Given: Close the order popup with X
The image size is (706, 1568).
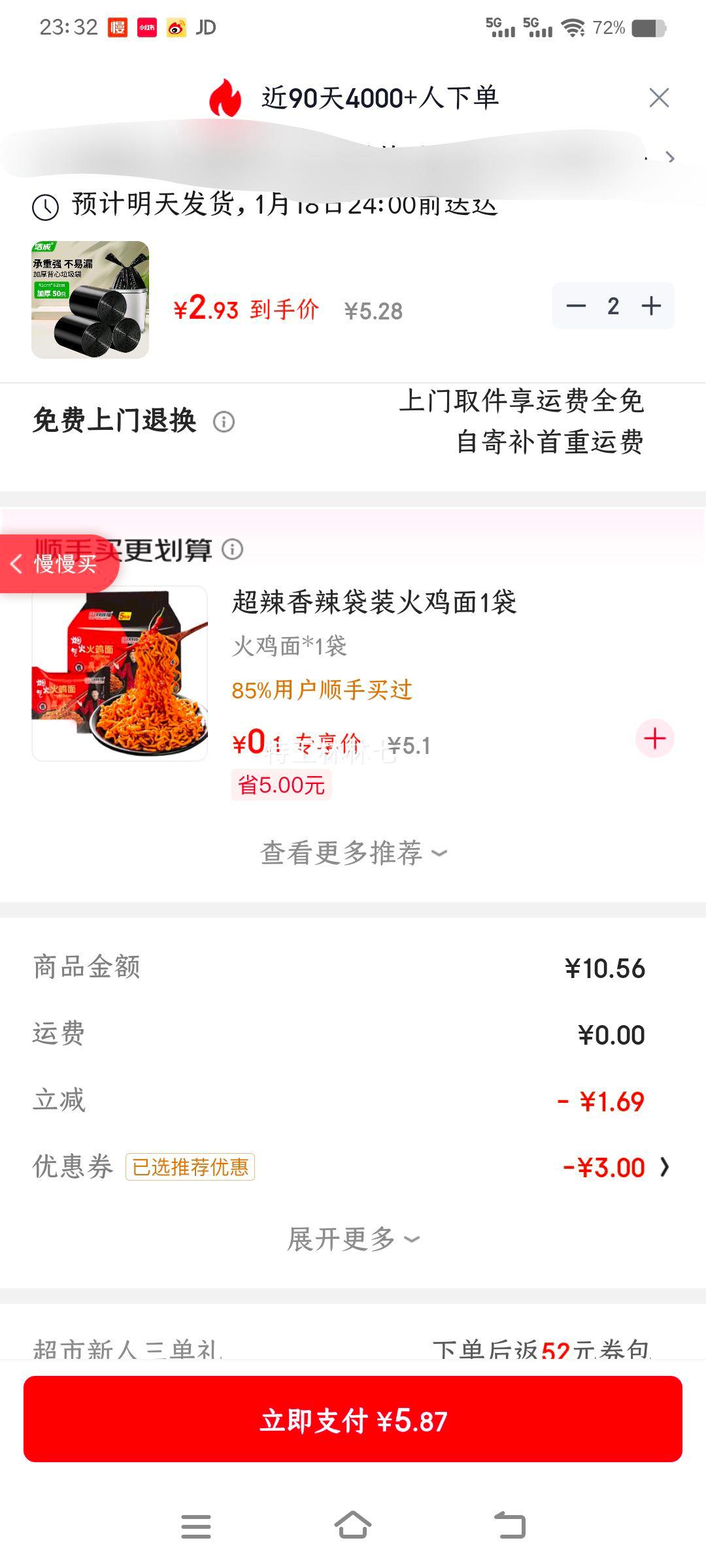Looking at the screenshot, I should tap(660, 97).
